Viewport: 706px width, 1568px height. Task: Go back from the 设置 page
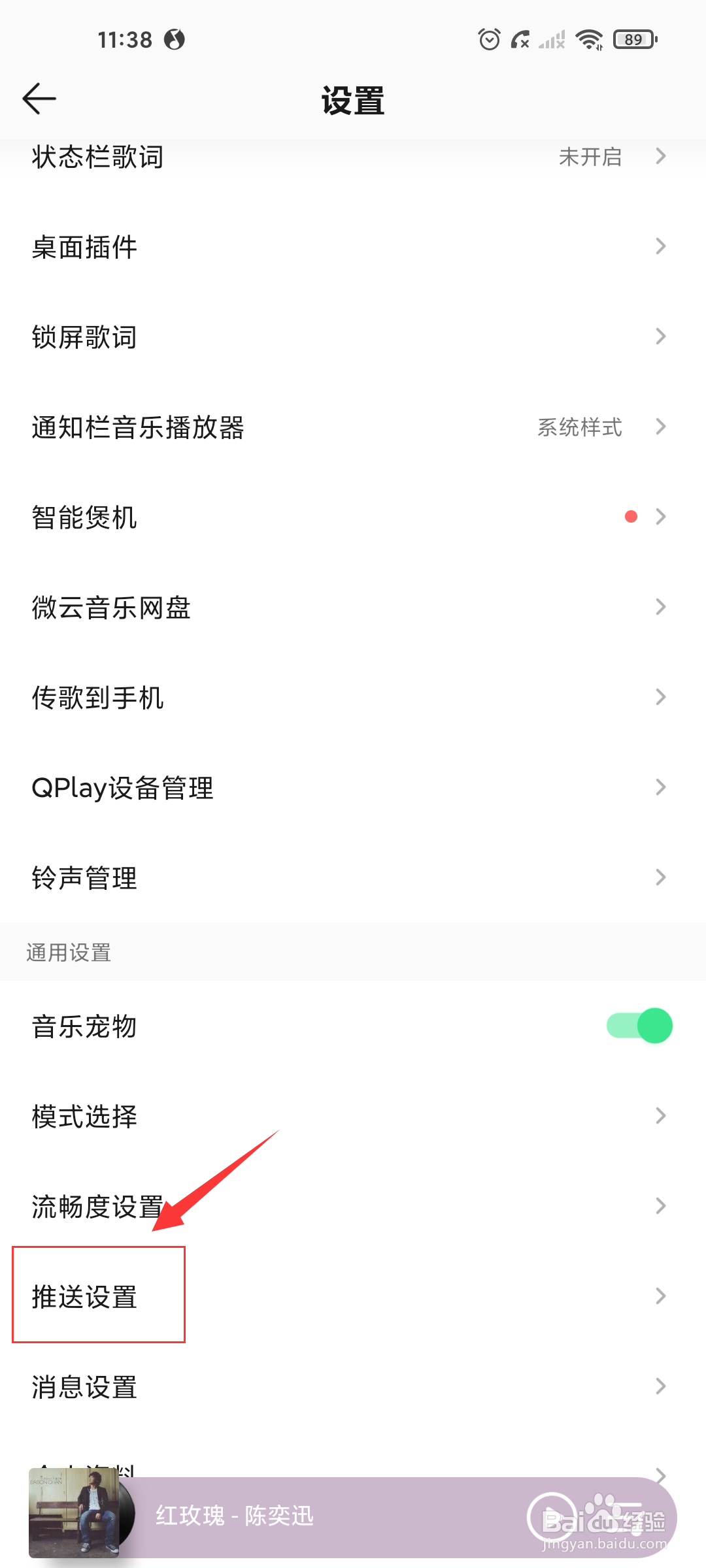pyautogui.click(x=39, y=99)
